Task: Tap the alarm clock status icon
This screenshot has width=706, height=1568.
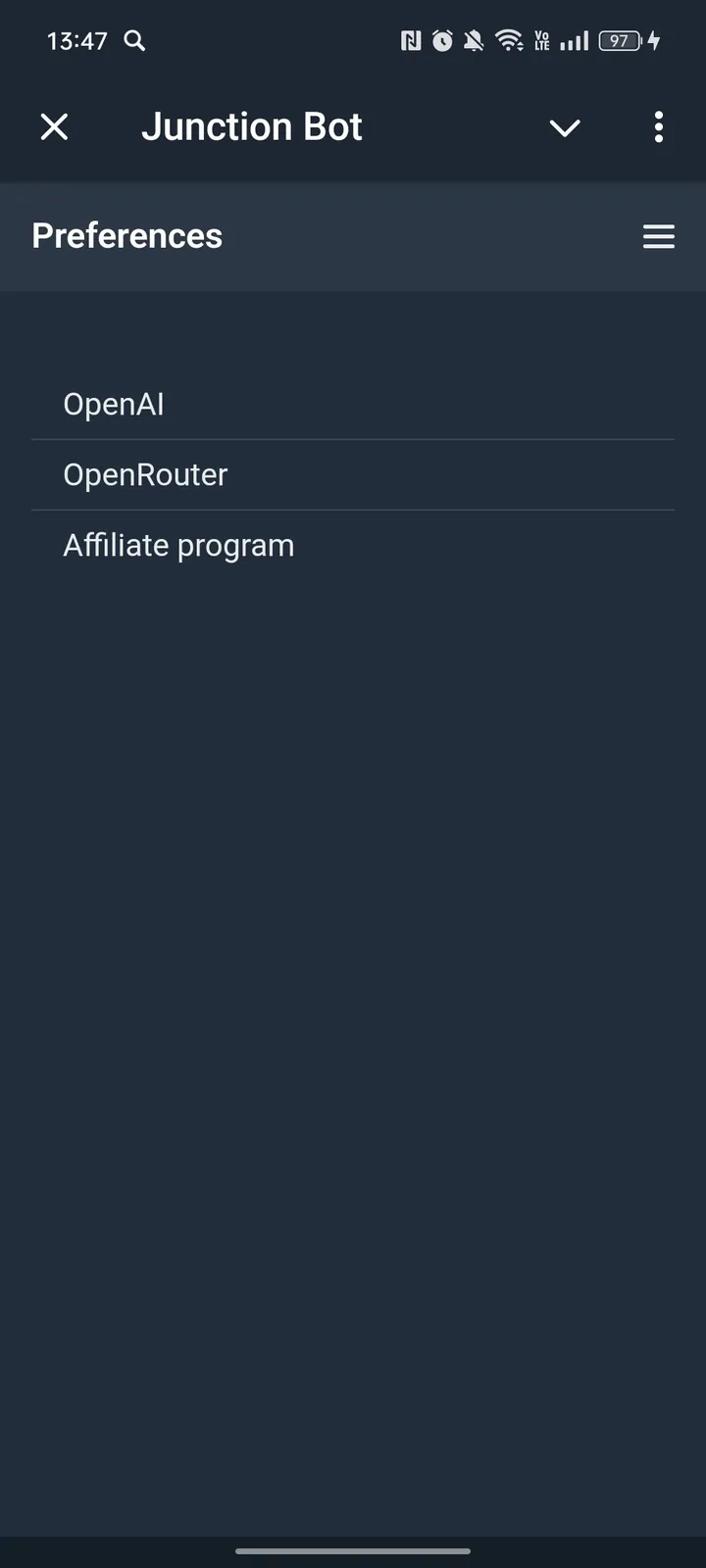Action: [441, 41]
